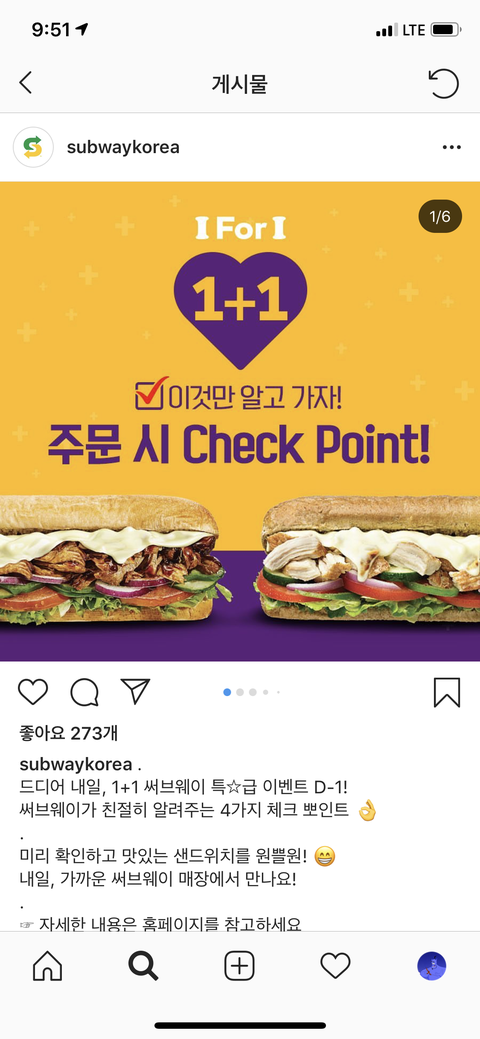The image size is (480, 1039).
Task: Open comments on this post
Action: (x=84, y=692)
